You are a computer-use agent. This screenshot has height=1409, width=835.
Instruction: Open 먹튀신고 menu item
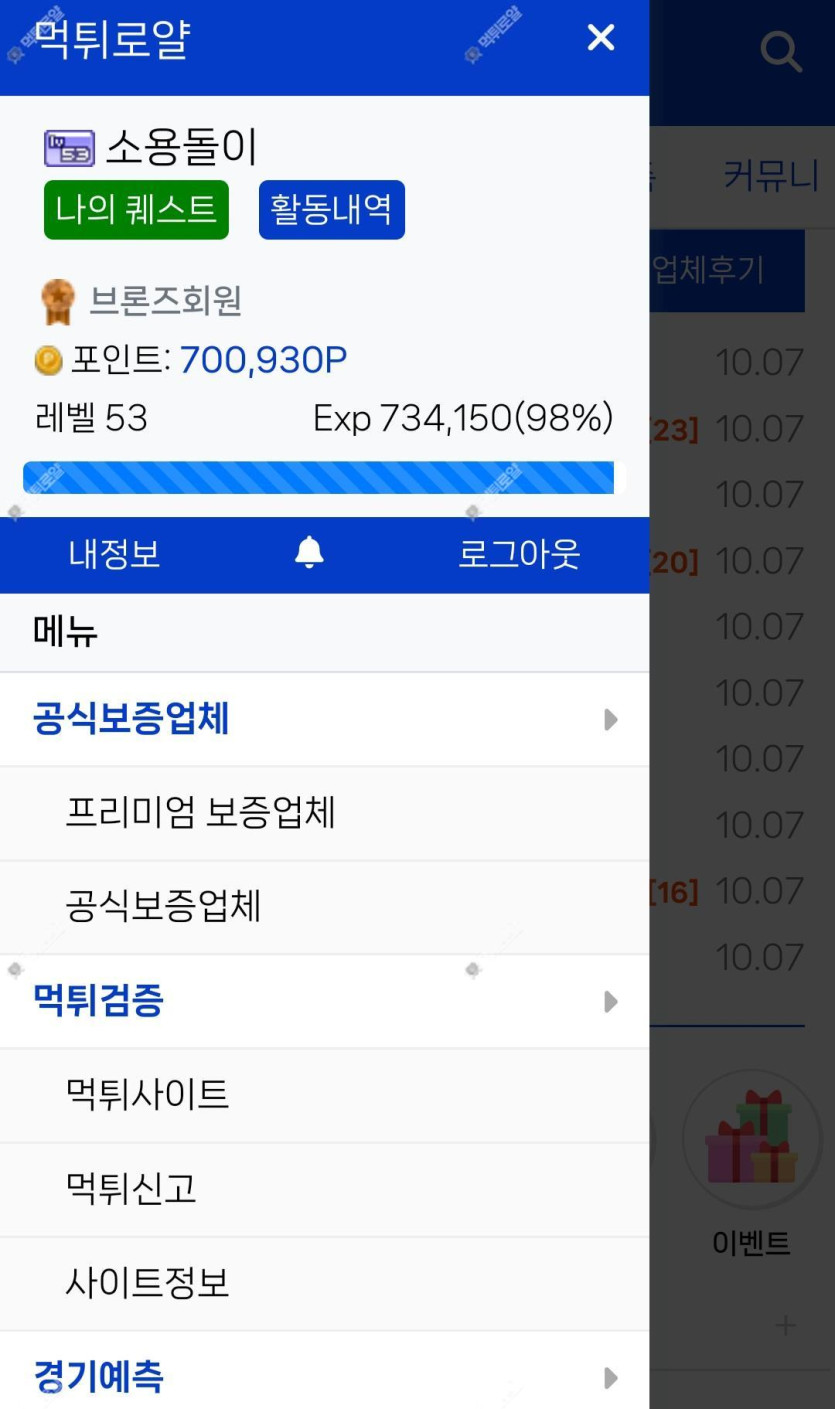pyautogui.click(x=131, y=1189)
